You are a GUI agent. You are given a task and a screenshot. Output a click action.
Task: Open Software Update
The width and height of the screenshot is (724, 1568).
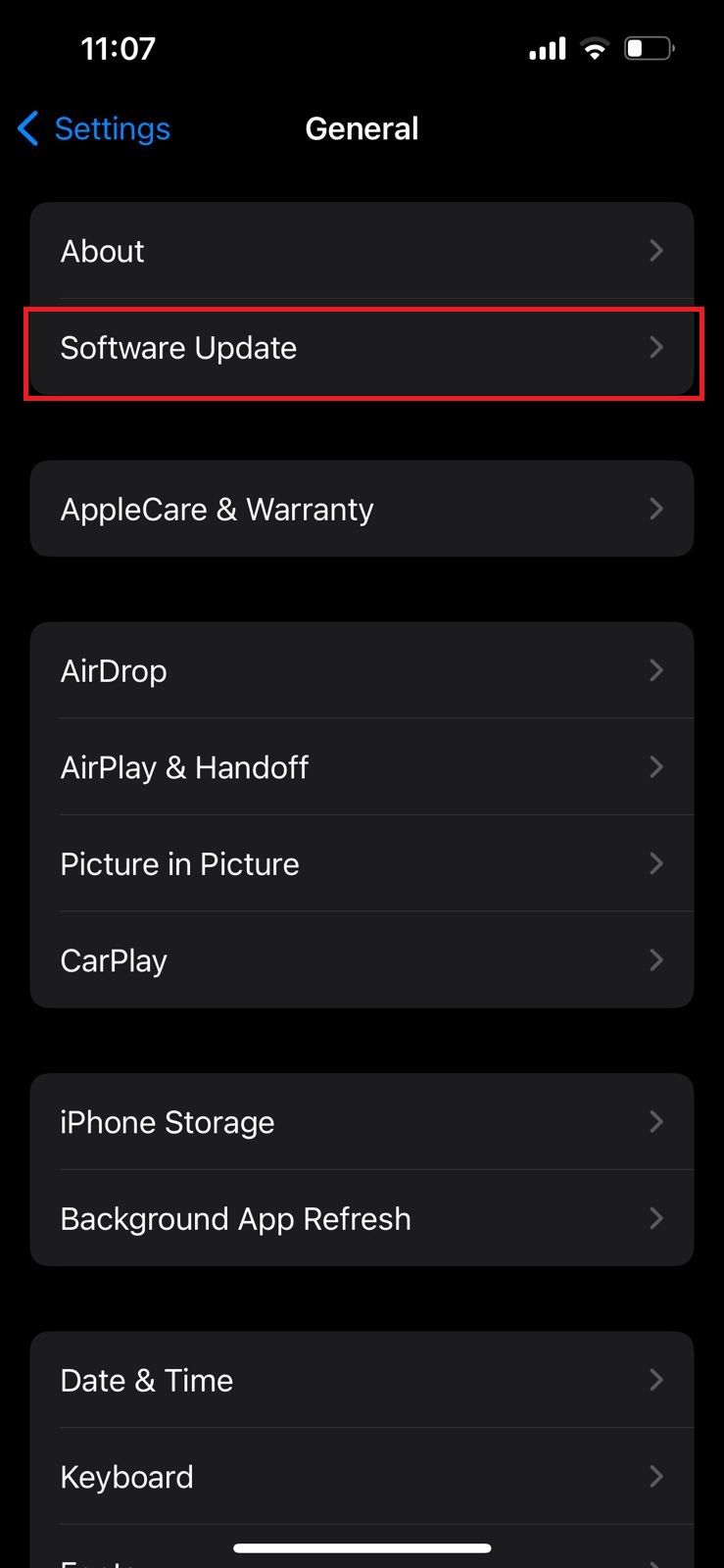[x=362, y=348]
